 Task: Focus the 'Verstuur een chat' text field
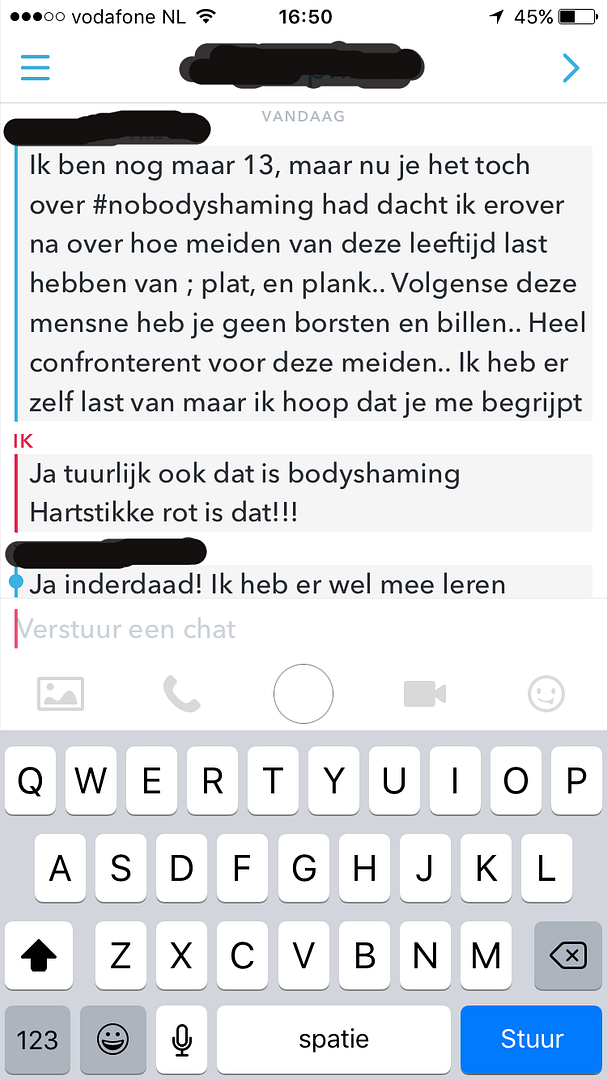click(300, 629)
